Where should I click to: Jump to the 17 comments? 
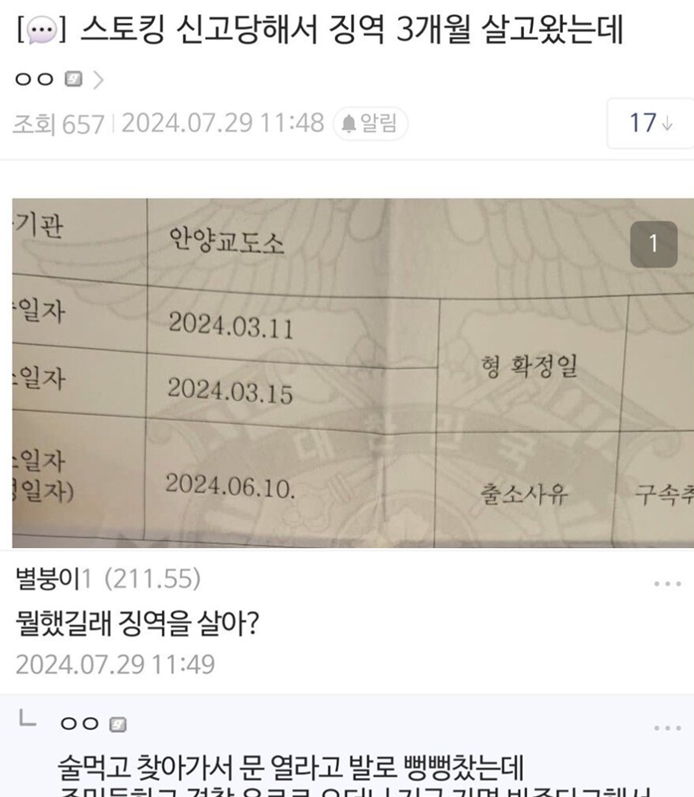pos(650,123)
